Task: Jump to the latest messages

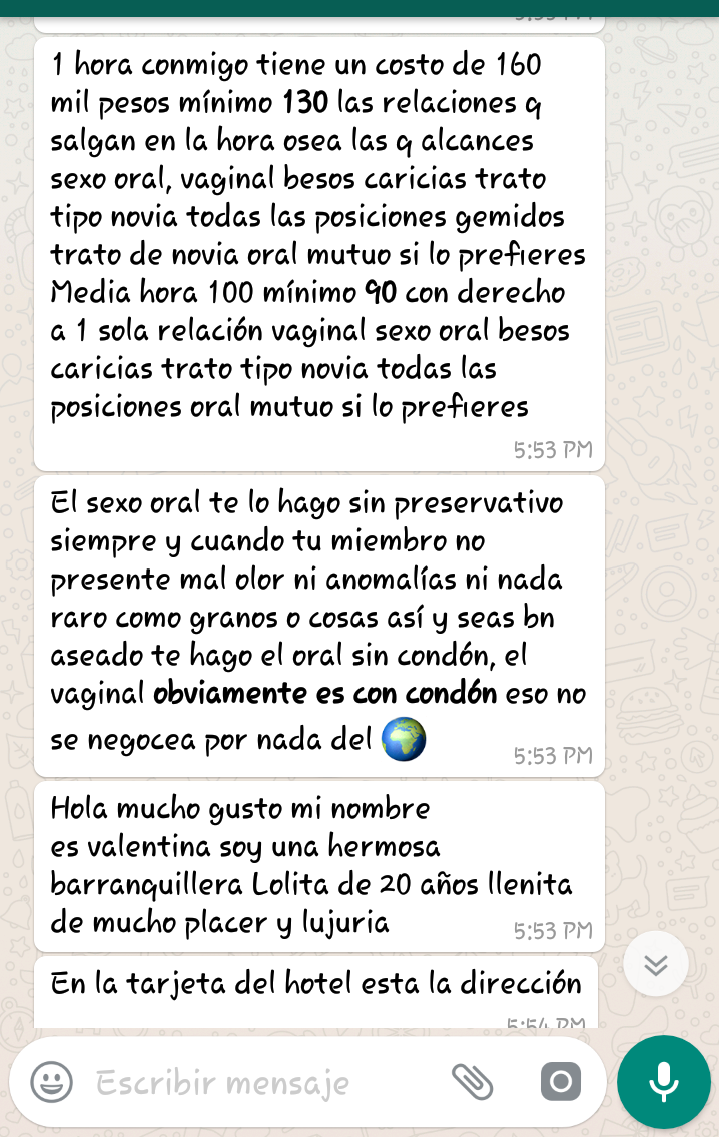Action: click(x=656, y=965)
